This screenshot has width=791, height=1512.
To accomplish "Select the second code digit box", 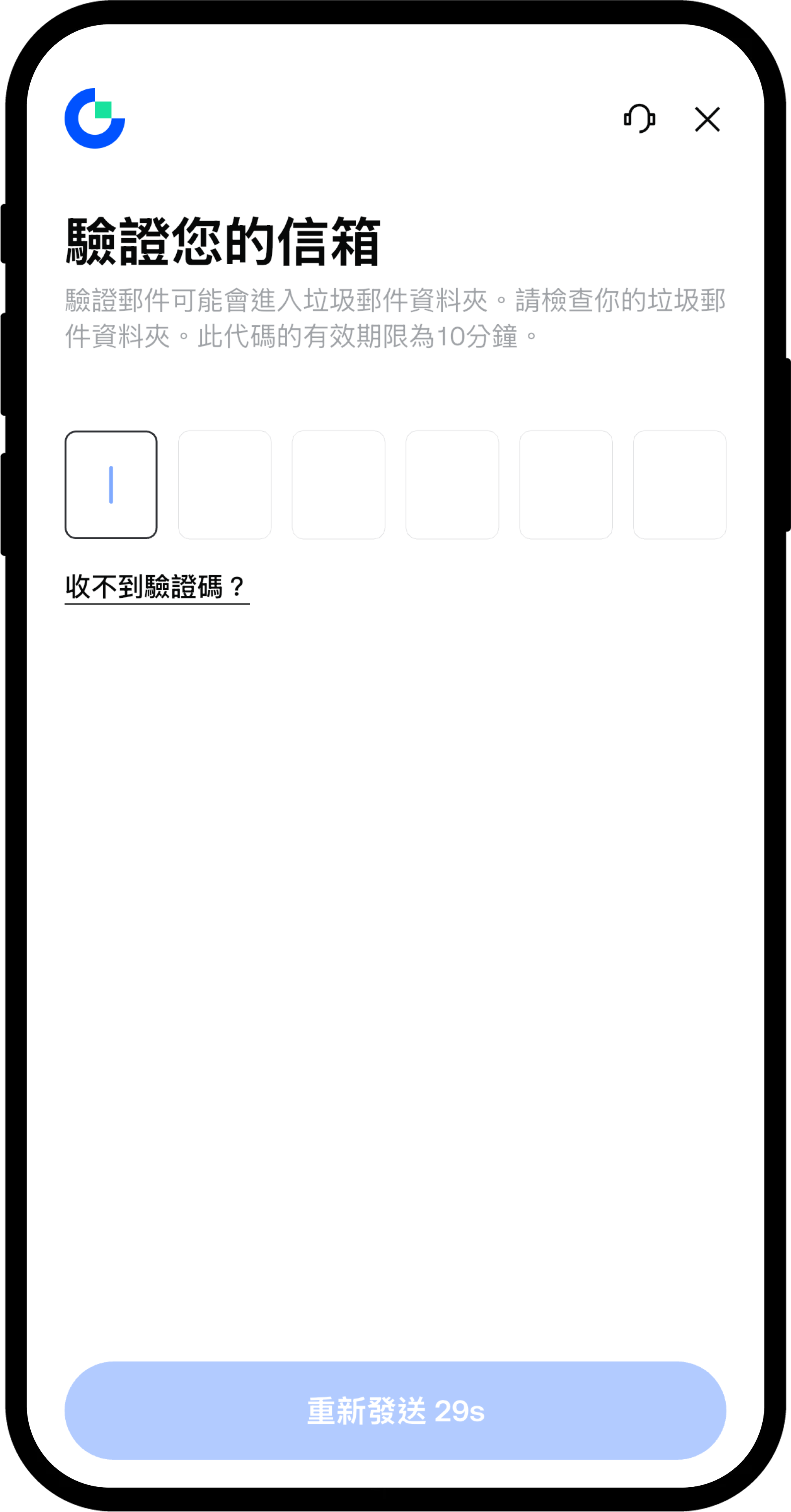I will 225,483.
